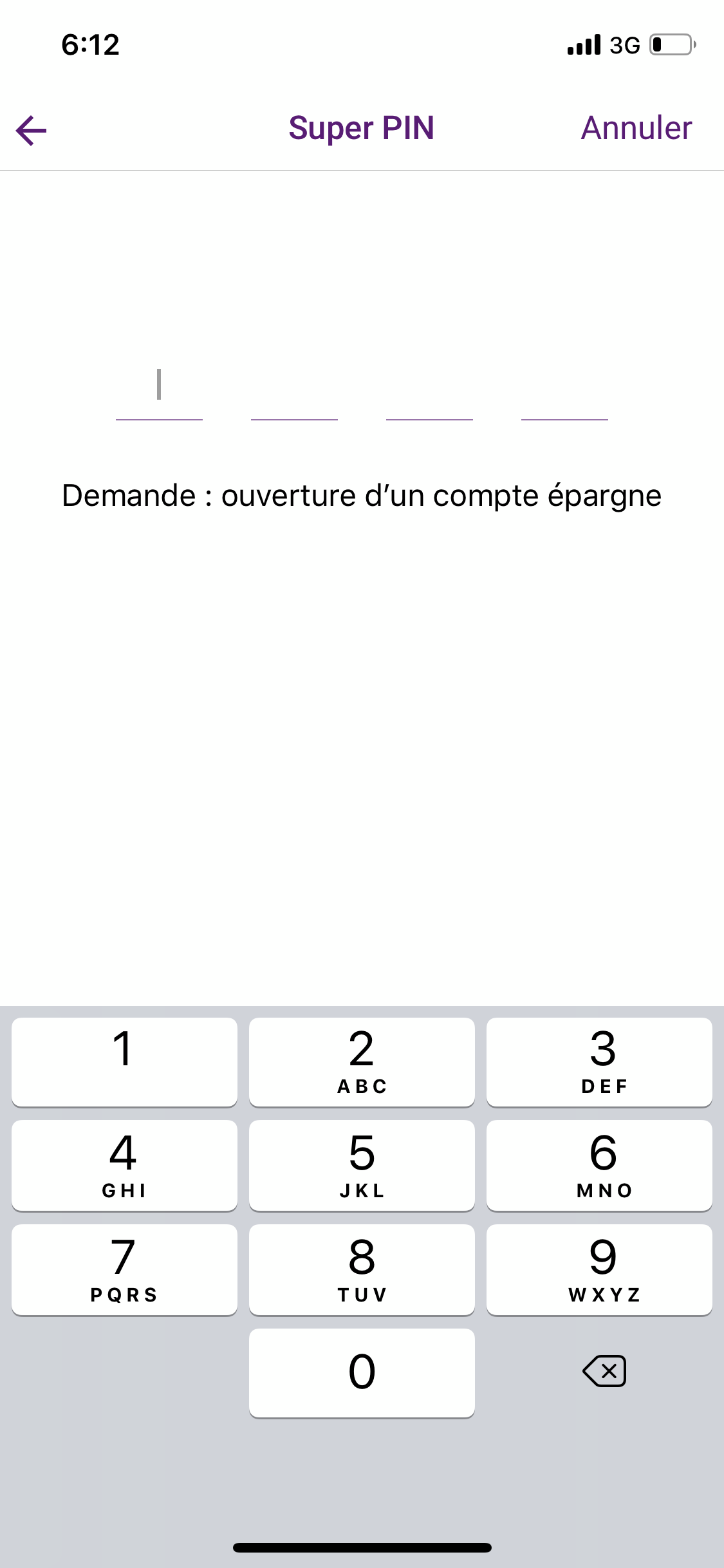
Task: Select the number 4 key
Action: [x=124, y=1166]
